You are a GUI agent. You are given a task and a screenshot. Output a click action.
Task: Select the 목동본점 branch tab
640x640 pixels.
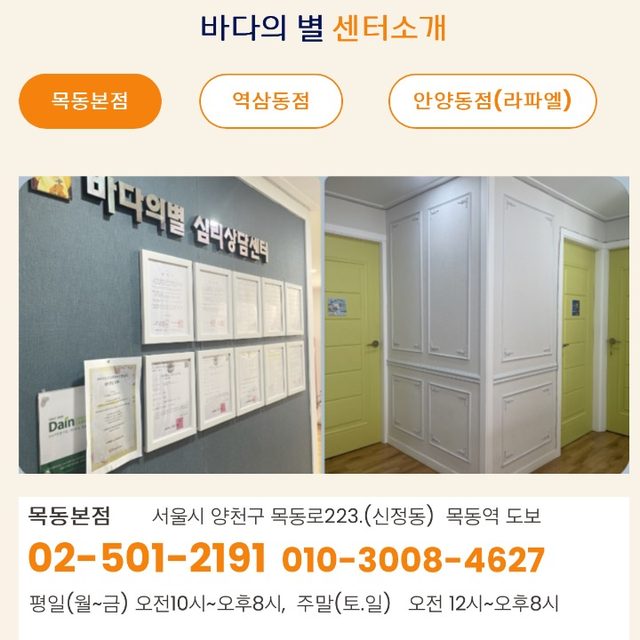90,101
